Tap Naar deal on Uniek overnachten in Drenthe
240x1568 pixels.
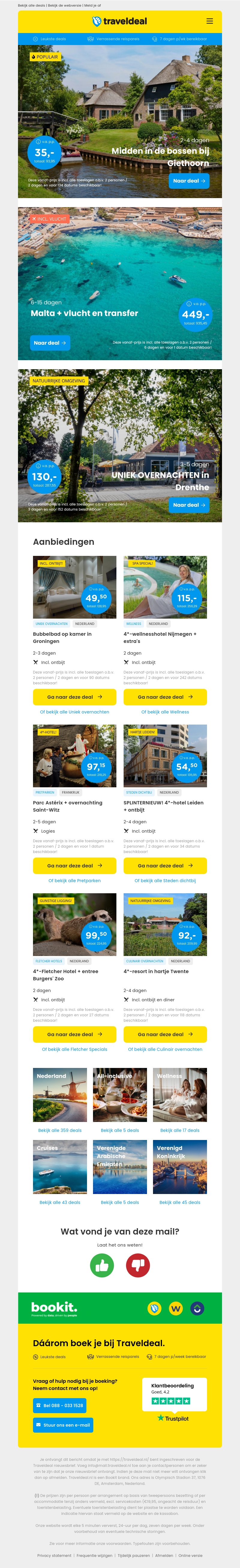point(188,505)
